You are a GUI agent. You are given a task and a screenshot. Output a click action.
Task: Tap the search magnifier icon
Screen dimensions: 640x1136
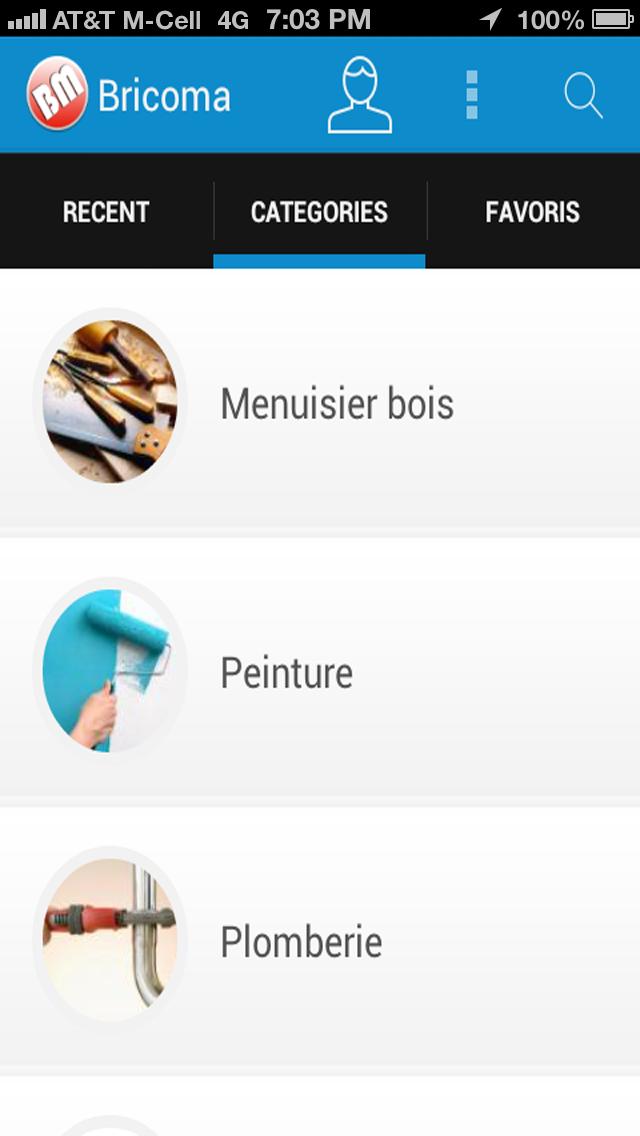(x=583, y=95)
